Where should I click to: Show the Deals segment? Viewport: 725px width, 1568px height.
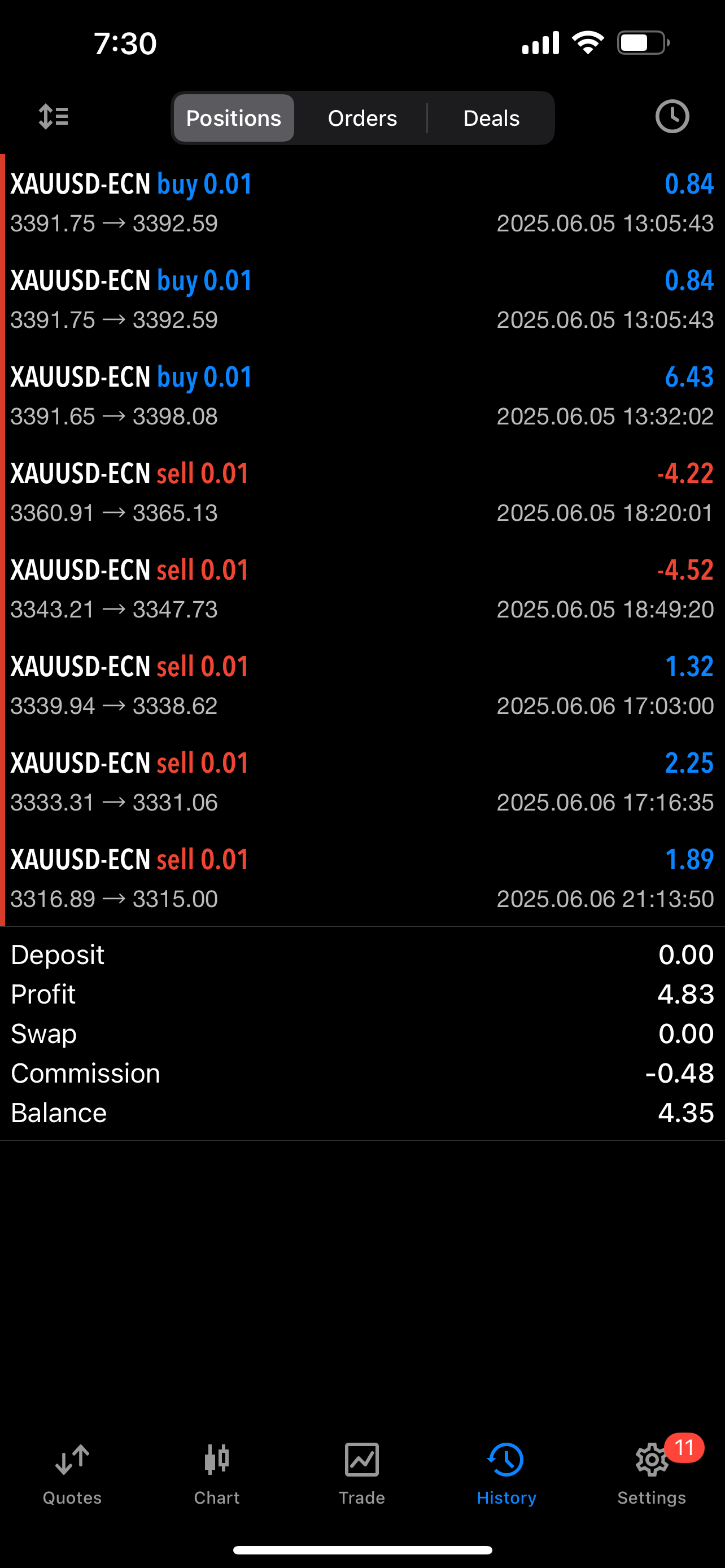491,118
